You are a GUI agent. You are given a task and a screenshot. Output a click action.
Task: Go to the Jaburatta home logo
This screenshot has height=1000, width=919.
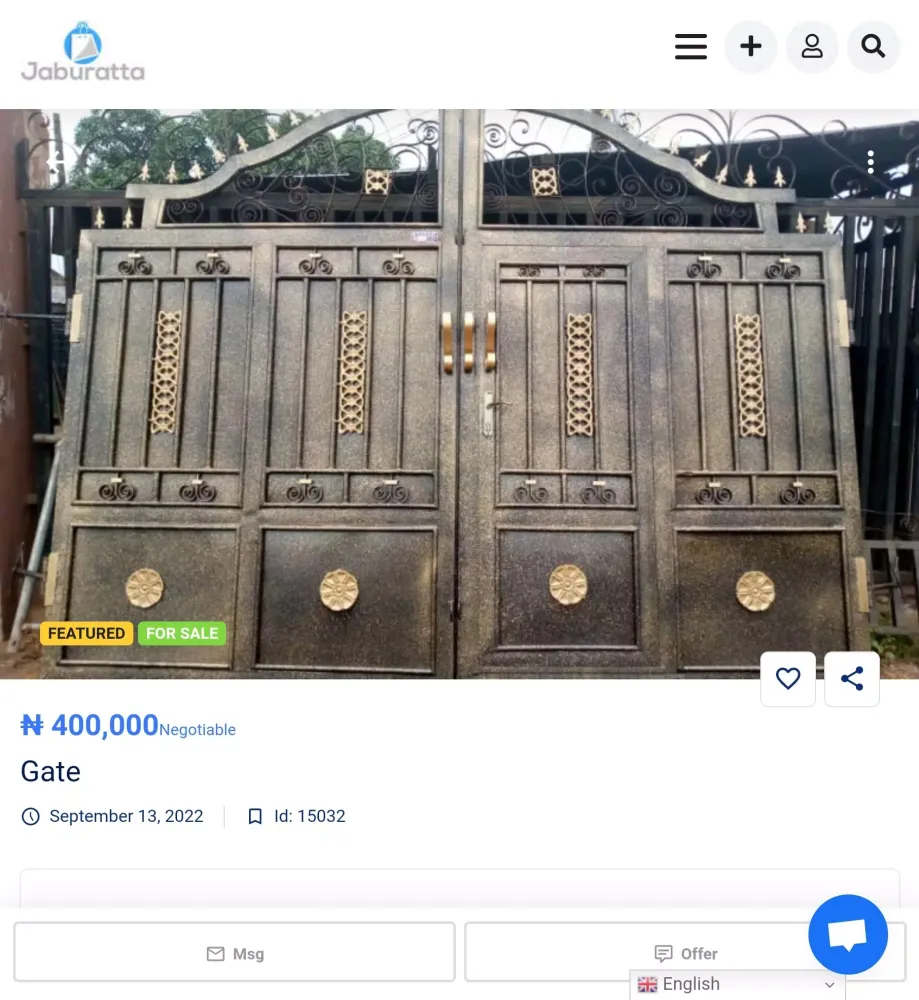point(83,52)
